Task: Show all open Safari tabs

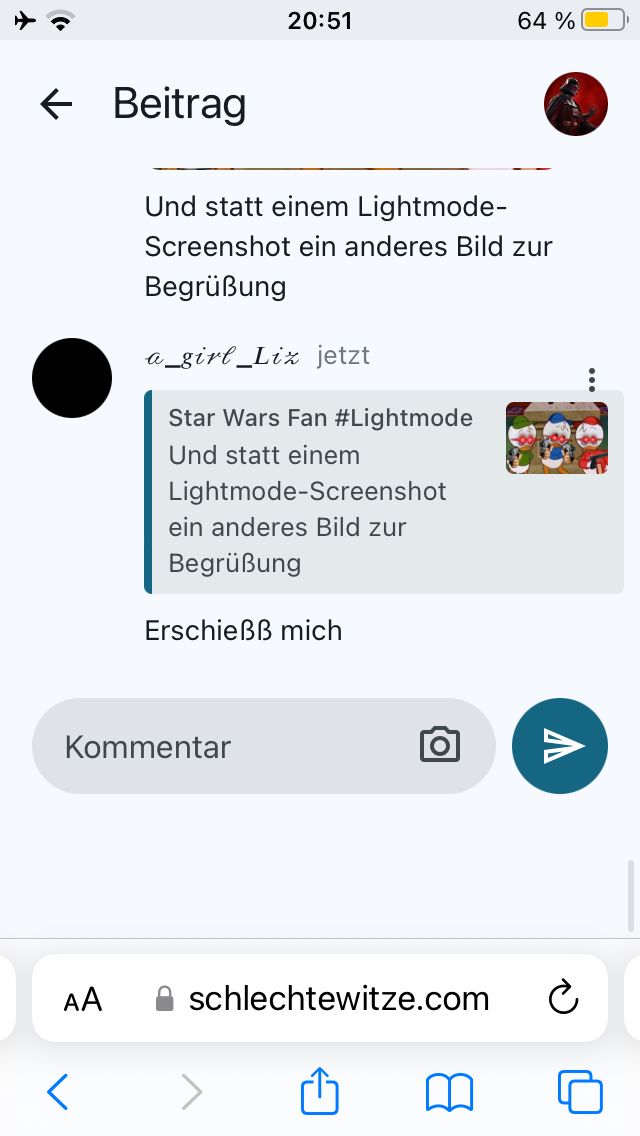Action: point(580,1092)
